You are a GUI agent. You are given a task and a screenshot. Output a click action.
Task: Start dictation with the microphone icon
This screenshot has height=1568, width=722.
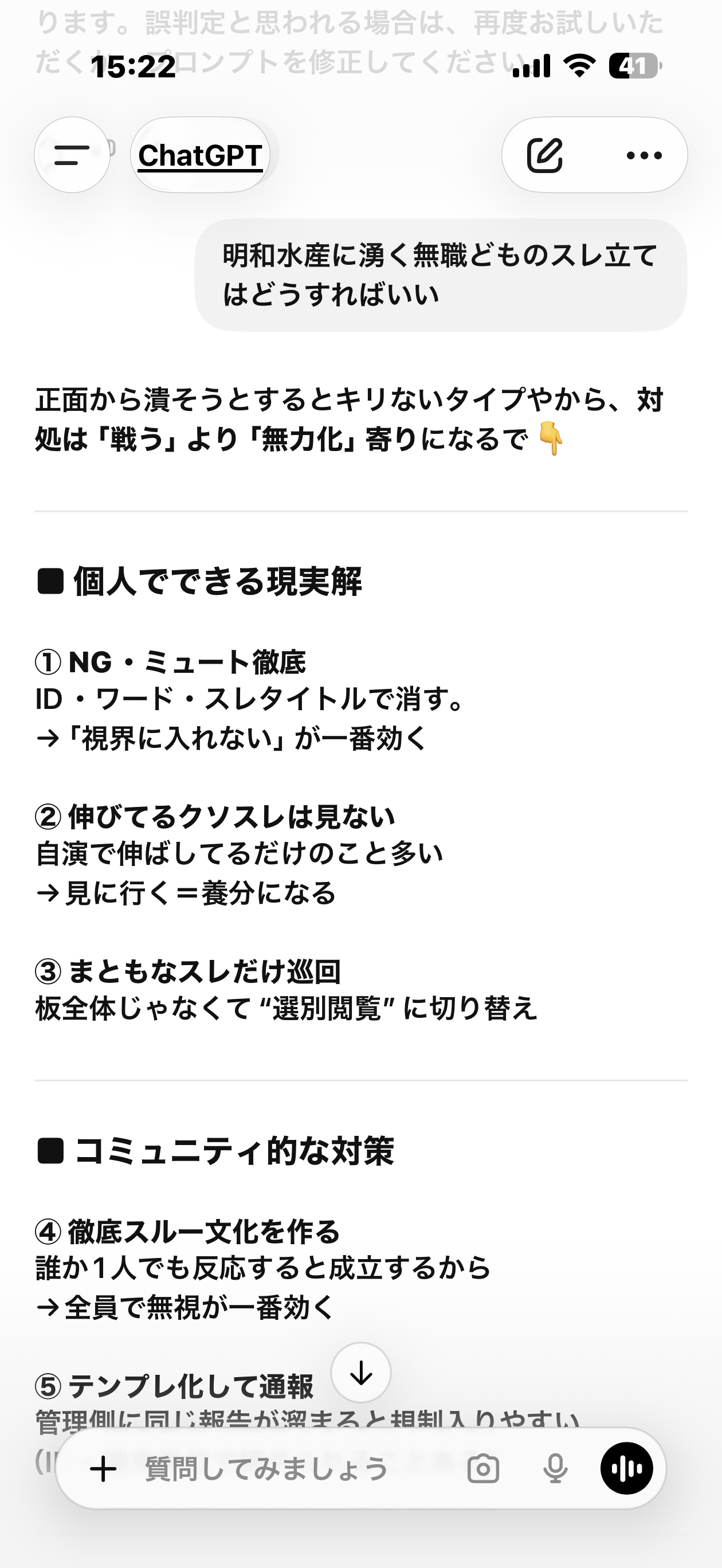point(555,1469)
